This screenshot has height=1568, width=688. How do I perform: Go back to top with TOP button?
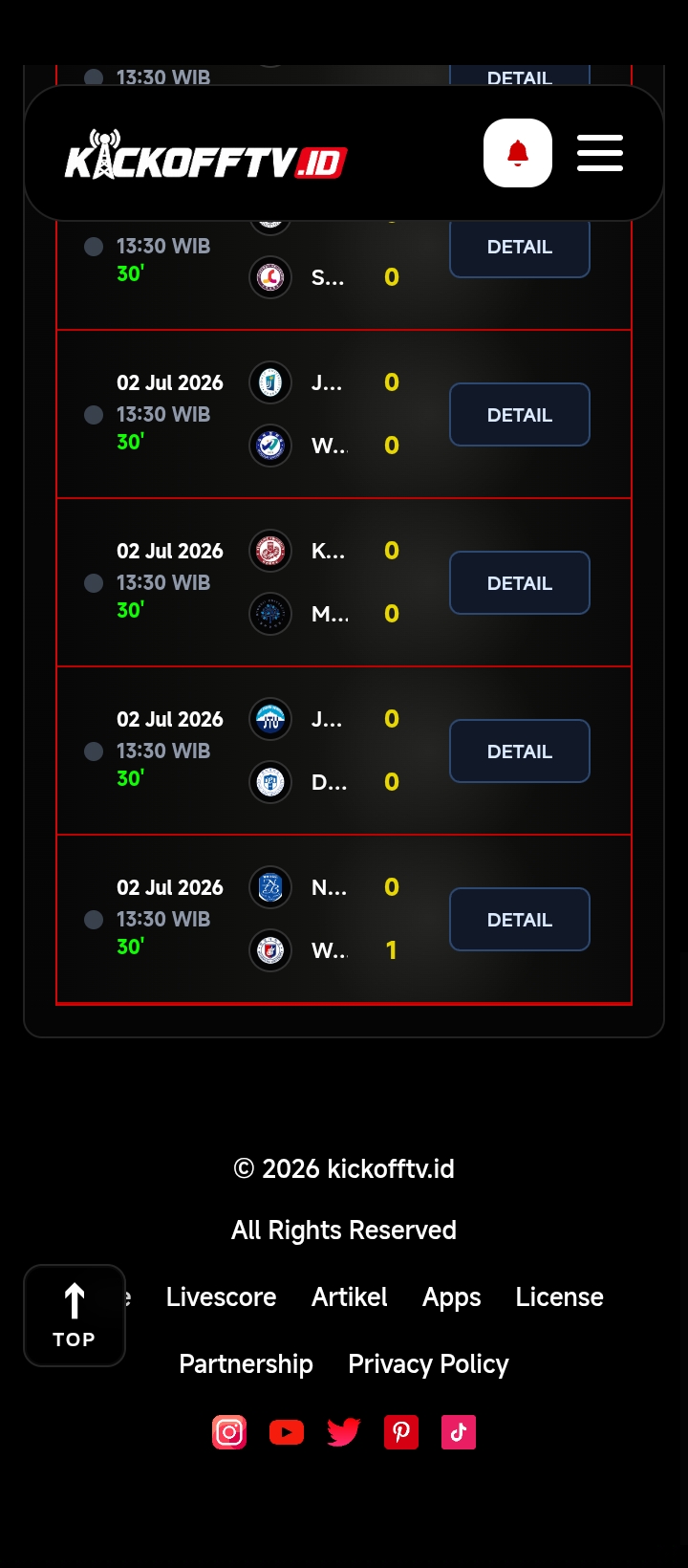75,1316
